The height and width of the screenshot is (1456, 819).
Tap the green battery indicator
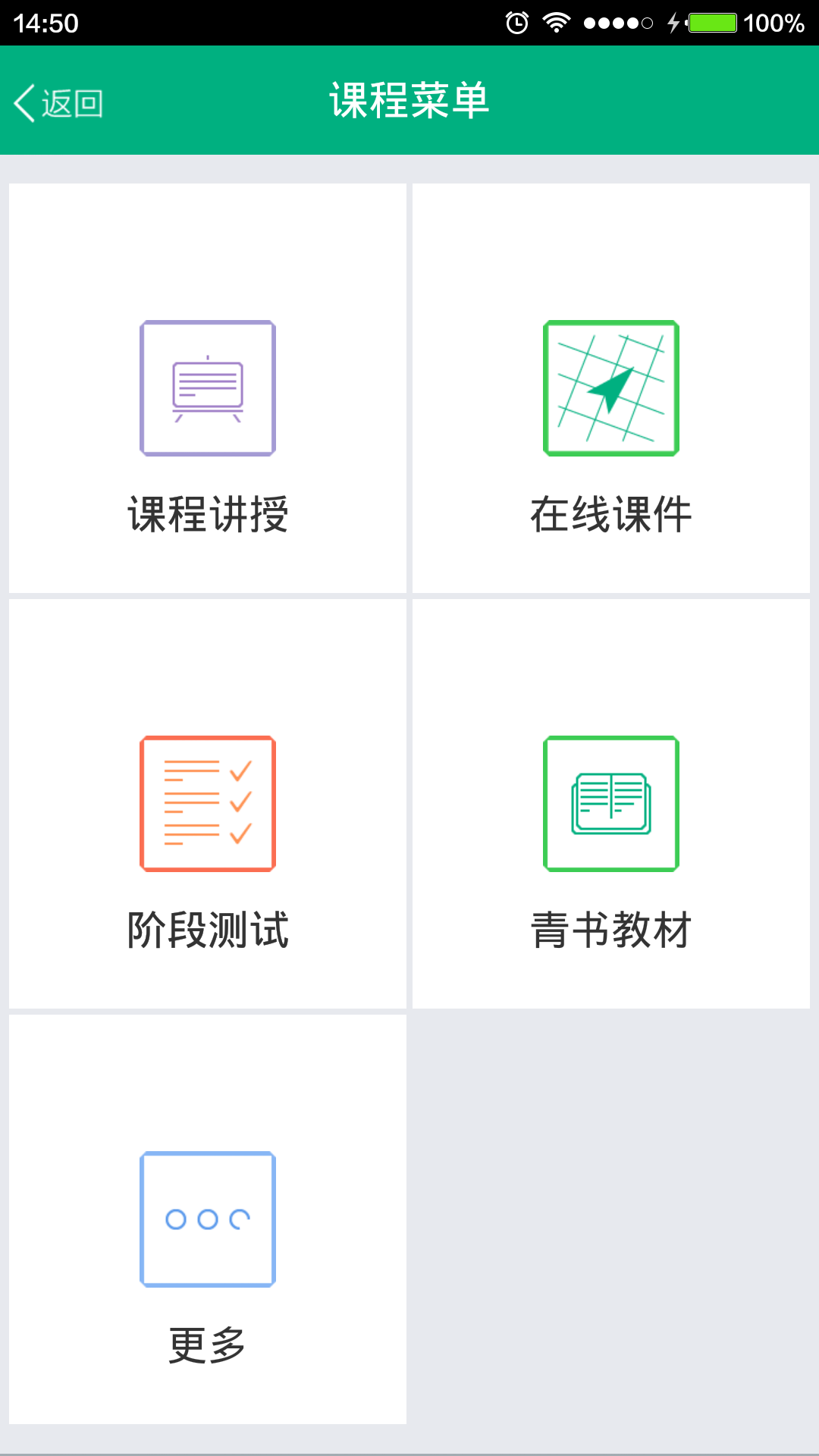(713, 20)
